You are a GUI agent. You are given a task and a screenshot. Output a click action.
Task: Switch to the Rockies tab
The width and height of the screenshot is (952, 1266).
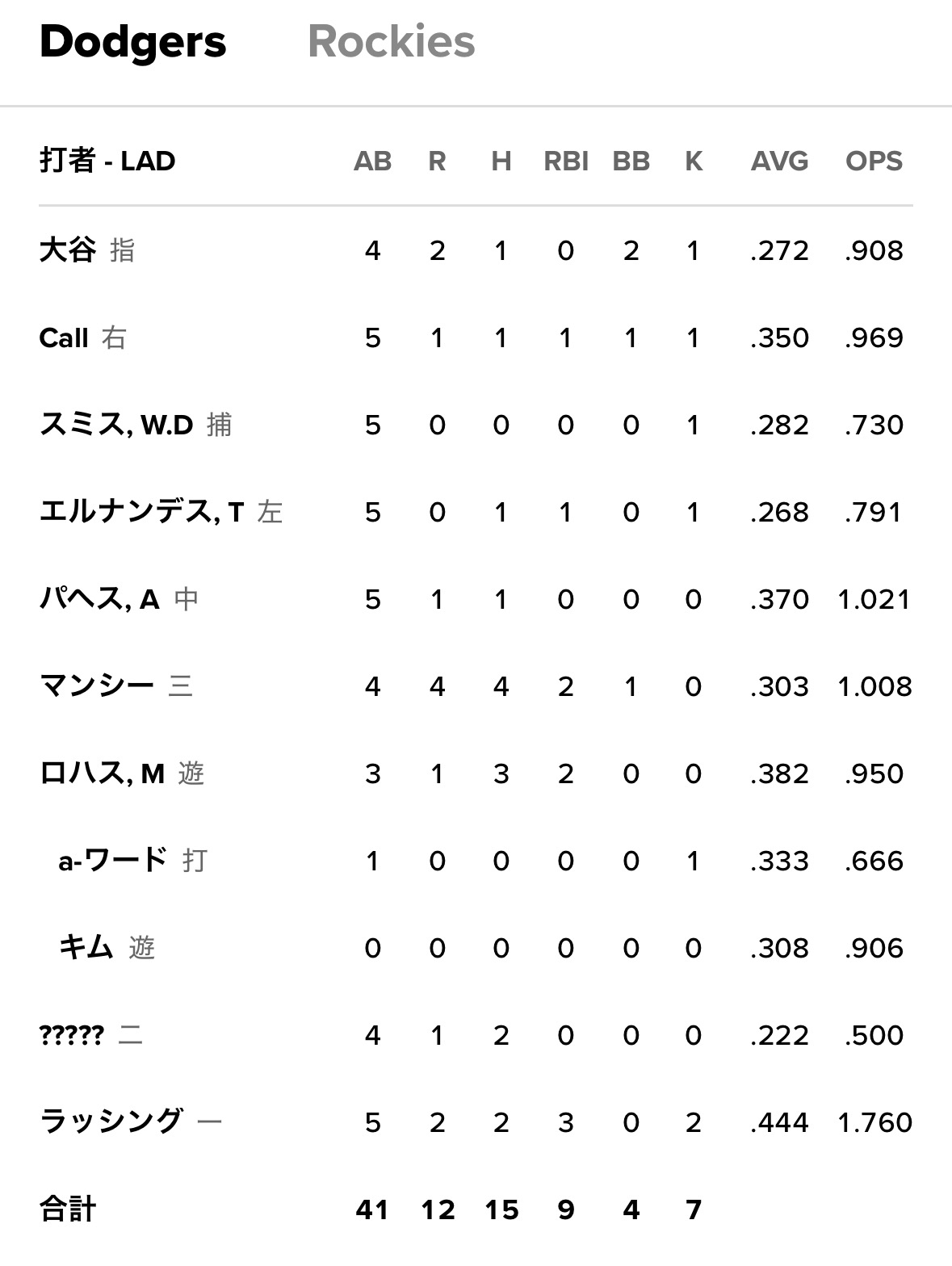point(391,42)
